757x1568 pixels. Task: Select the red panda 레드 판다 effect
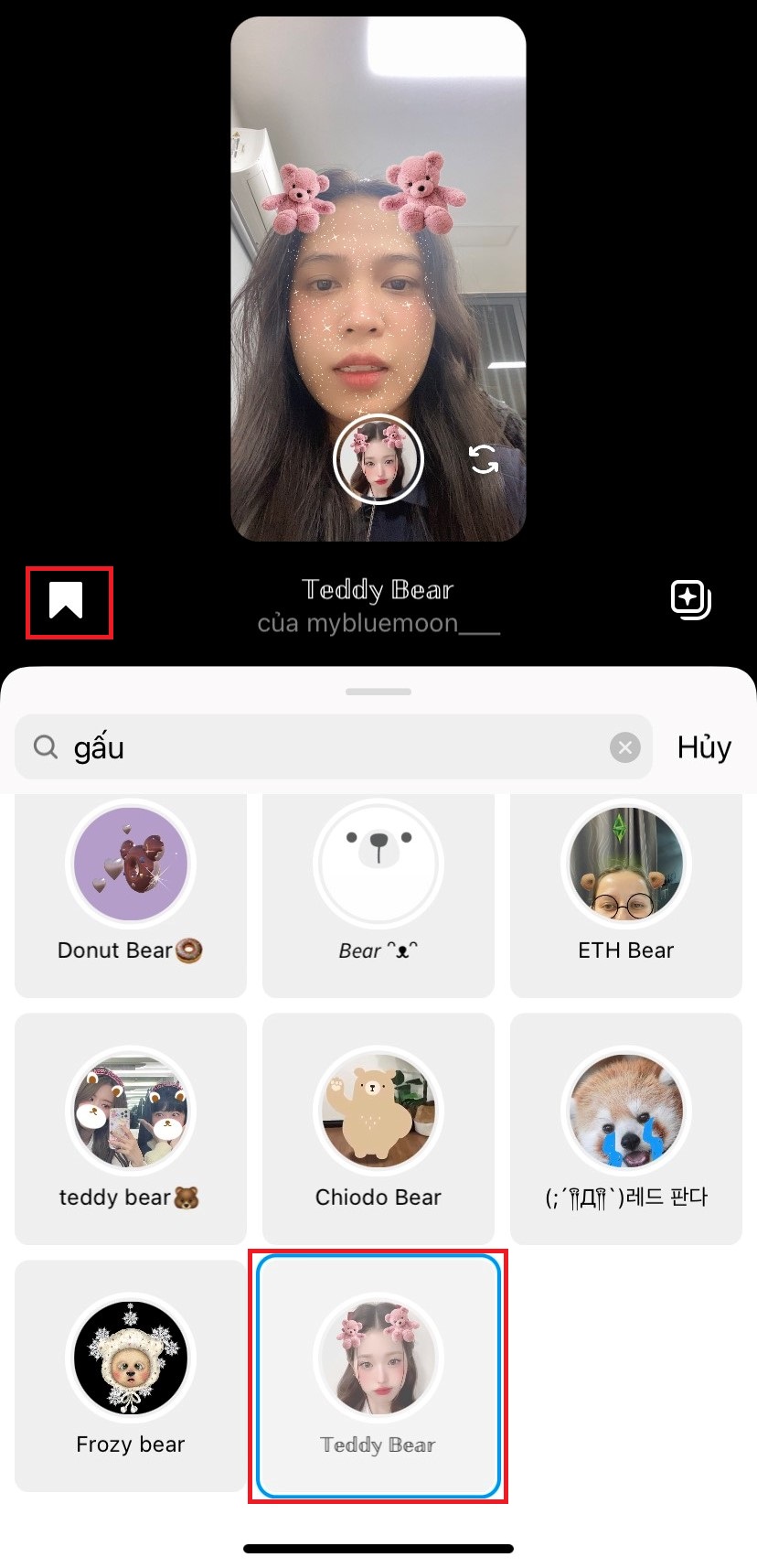coord(626,1128)
